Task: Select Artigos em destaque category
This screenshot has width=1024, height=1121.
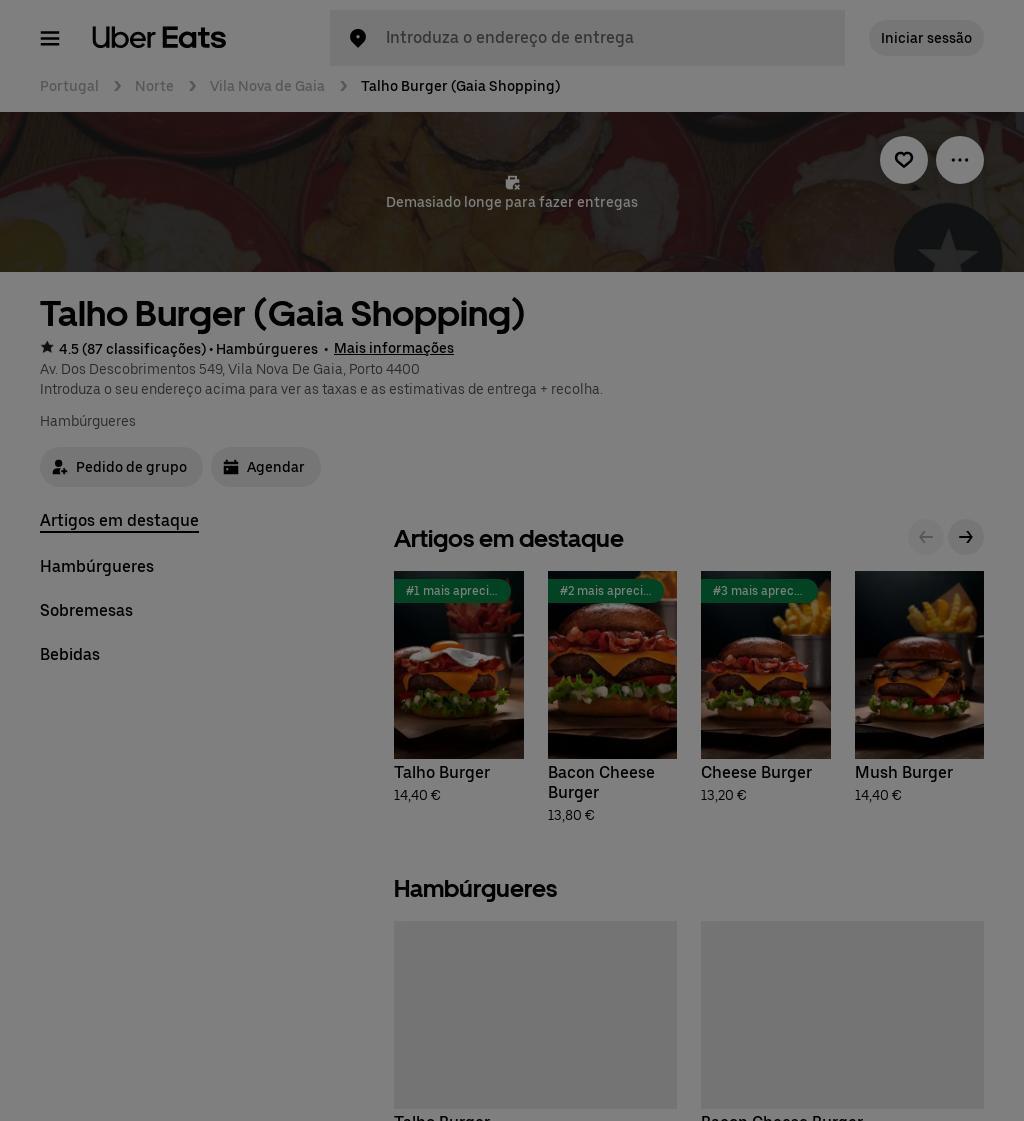Action: (119, 520)
